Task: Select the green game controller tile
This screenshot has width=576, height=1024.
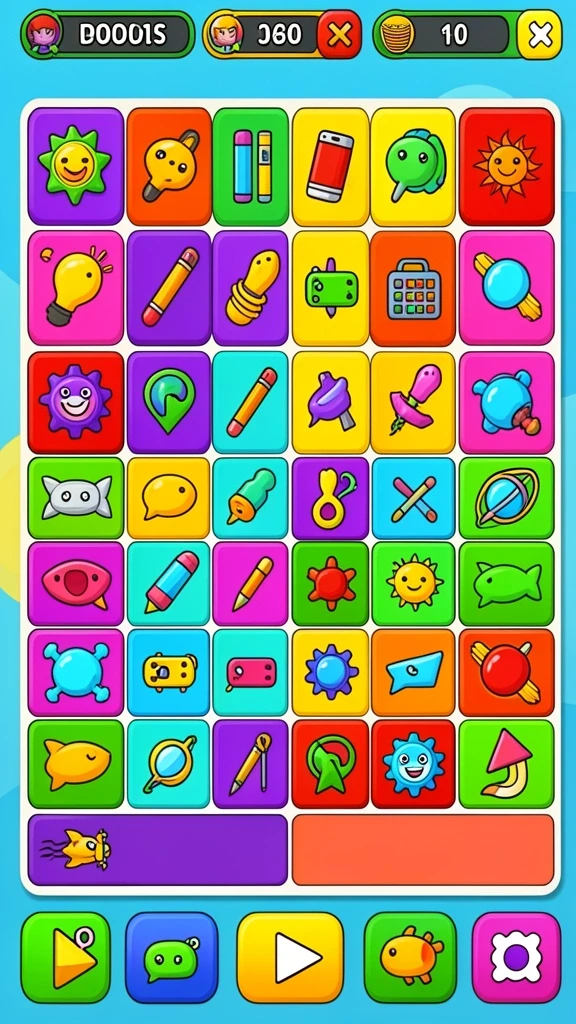Action: click(330, 287)
